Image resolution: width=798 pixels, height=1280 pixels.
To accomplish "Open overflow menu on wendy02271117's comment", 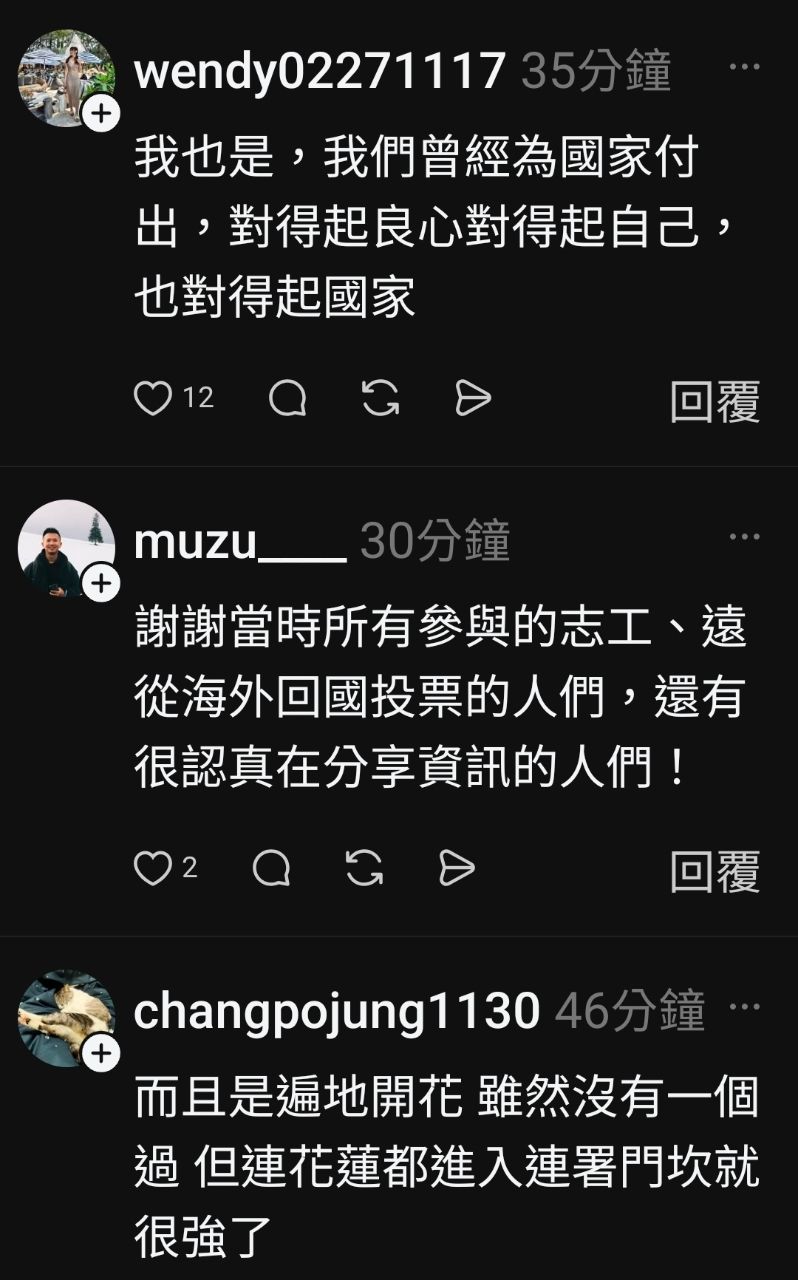I will click(744, 67).
